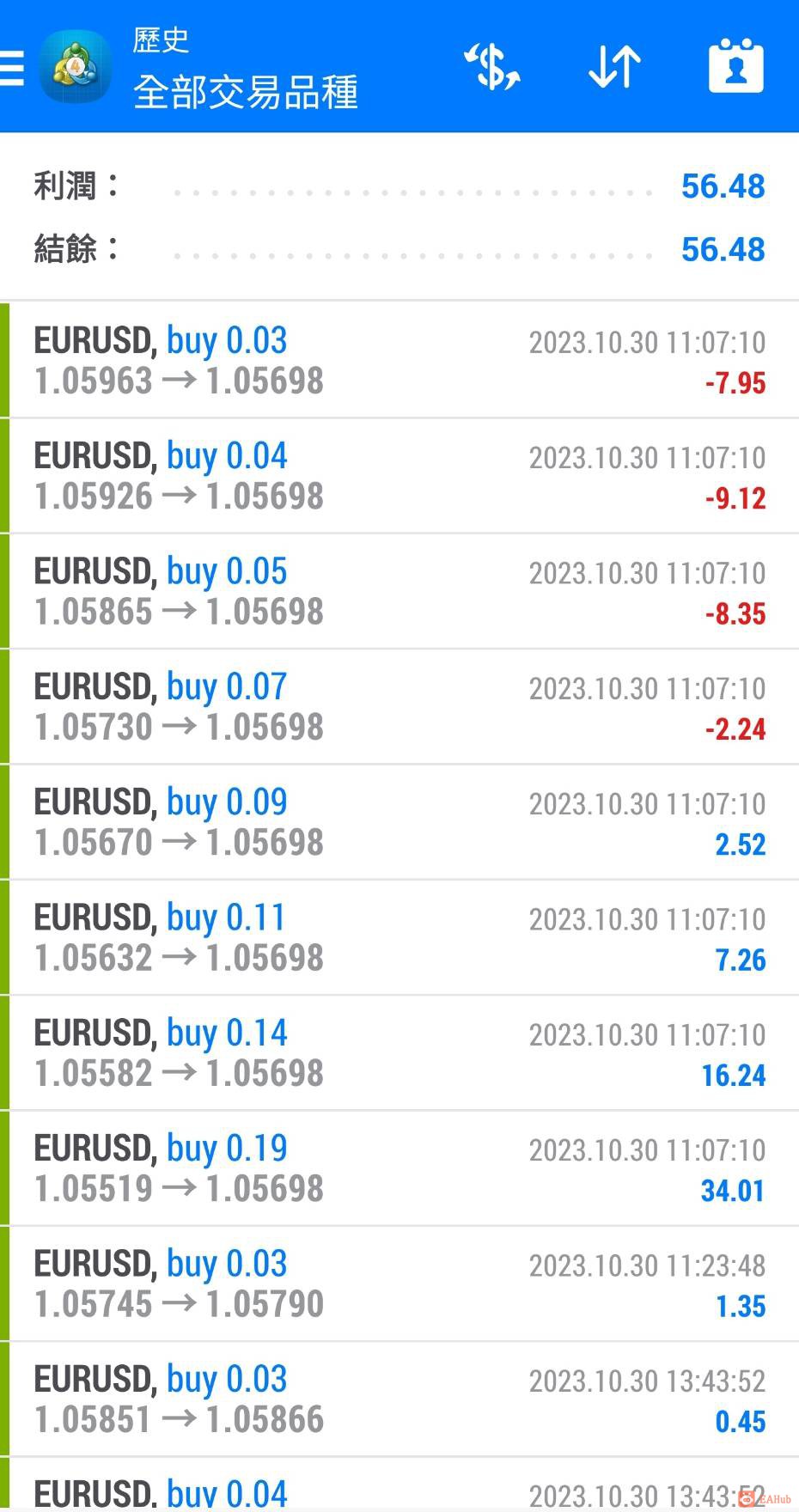Expand the buy 0.09 trade row
This screenshot has width=799, height=1512.
click(399, 822)
